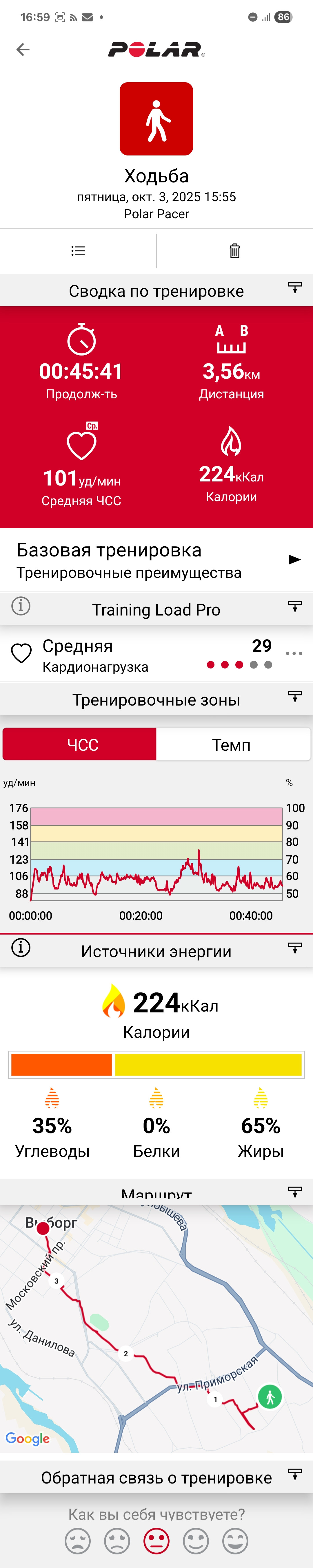Choose the neutral face feeling
The width and height of the screenshot is (313, 1568).
pos(156,1540)
